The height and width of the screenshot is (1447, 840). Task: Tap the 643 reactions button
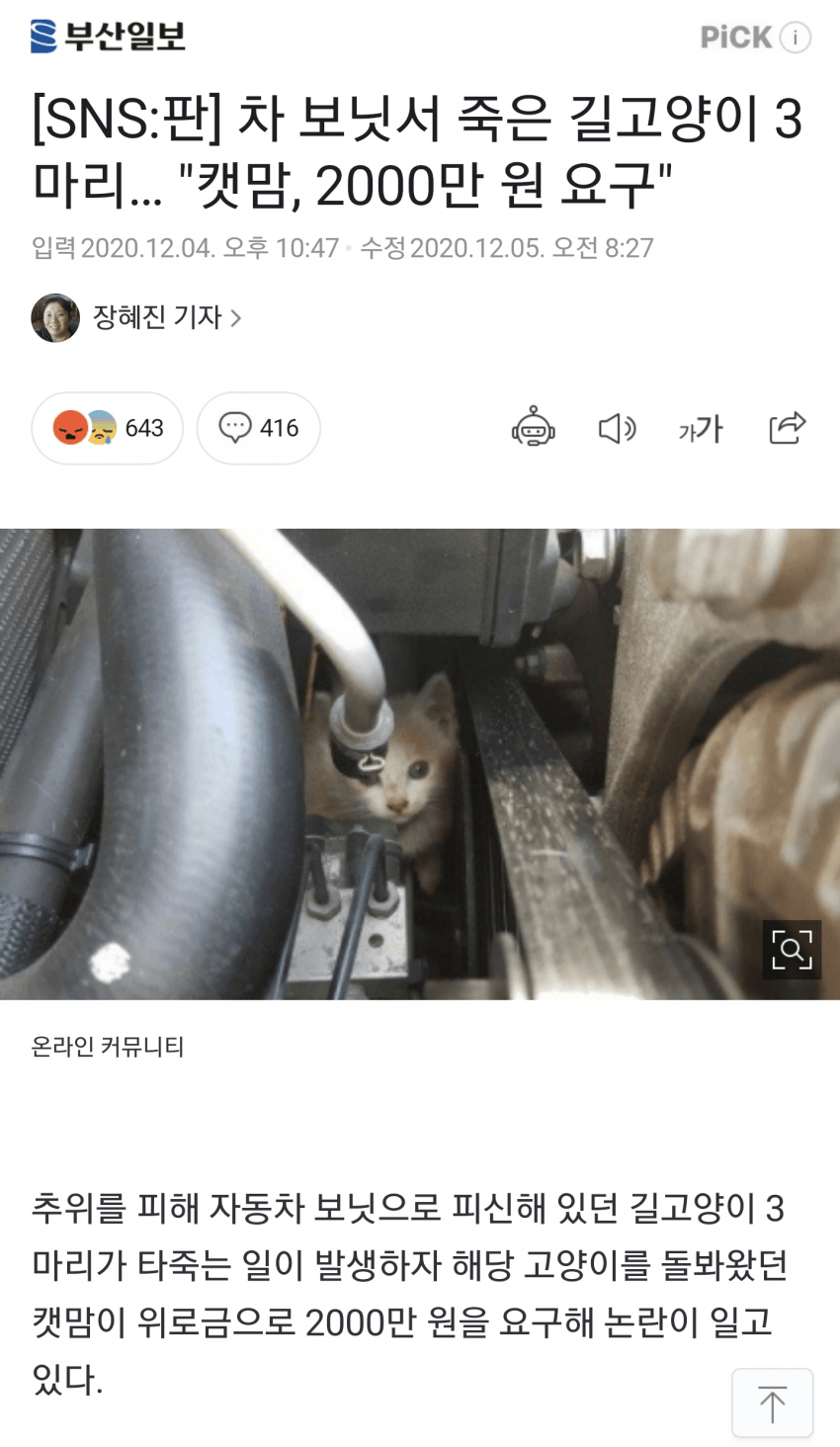coord(108,428)
